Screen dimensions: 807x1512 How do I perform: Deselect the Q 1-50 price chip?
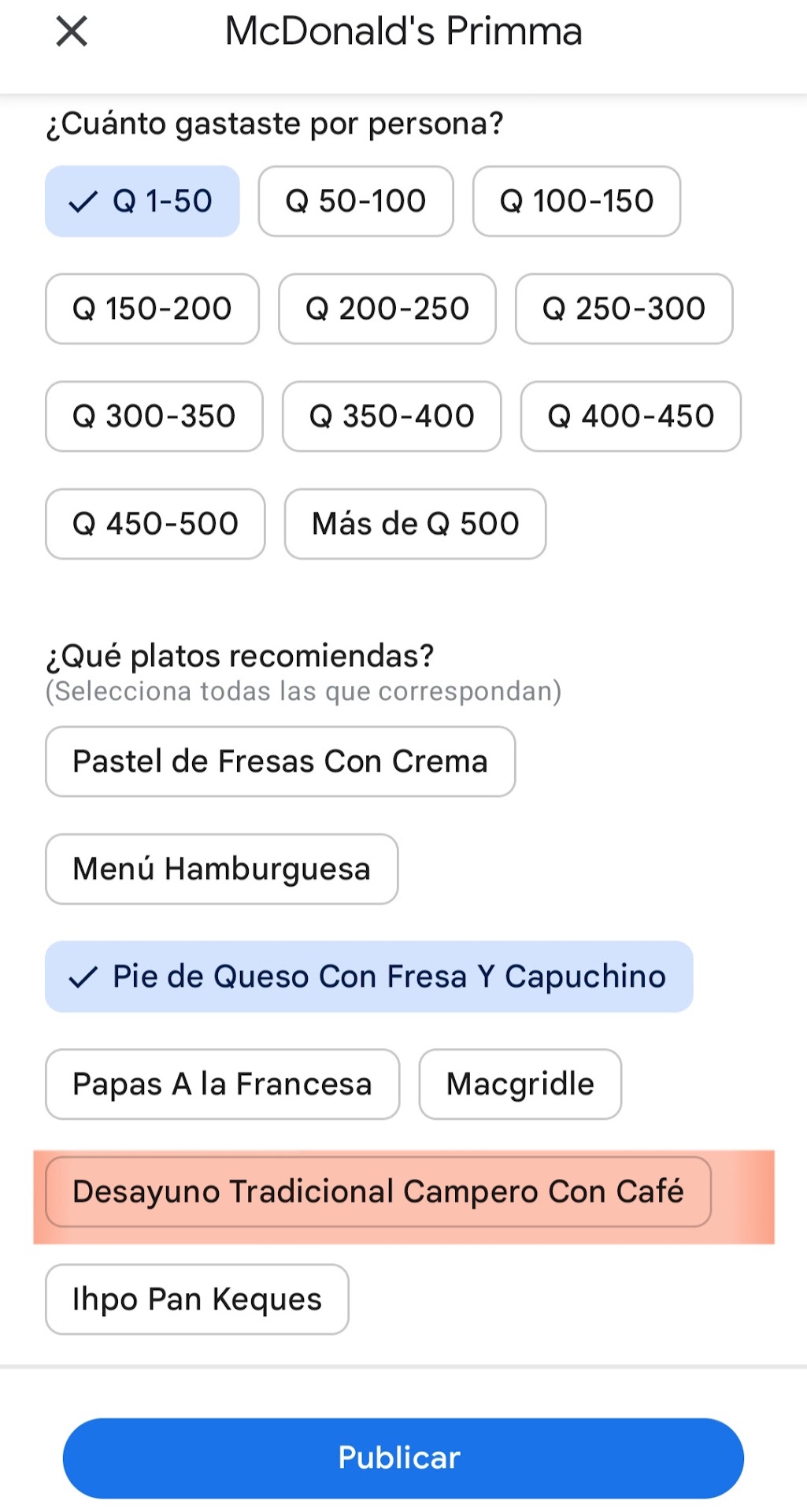pos(143,202)
